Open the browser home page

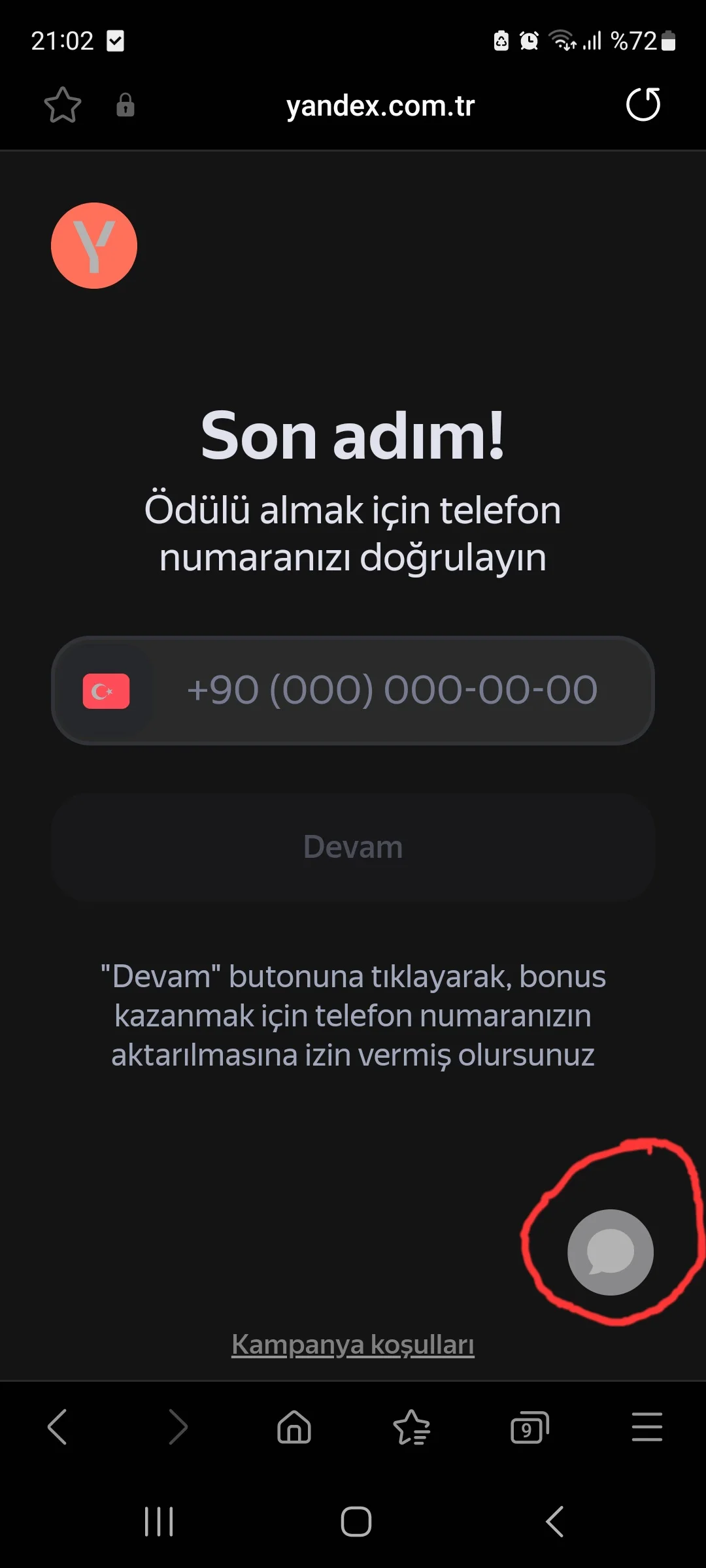pos(294,1427)
